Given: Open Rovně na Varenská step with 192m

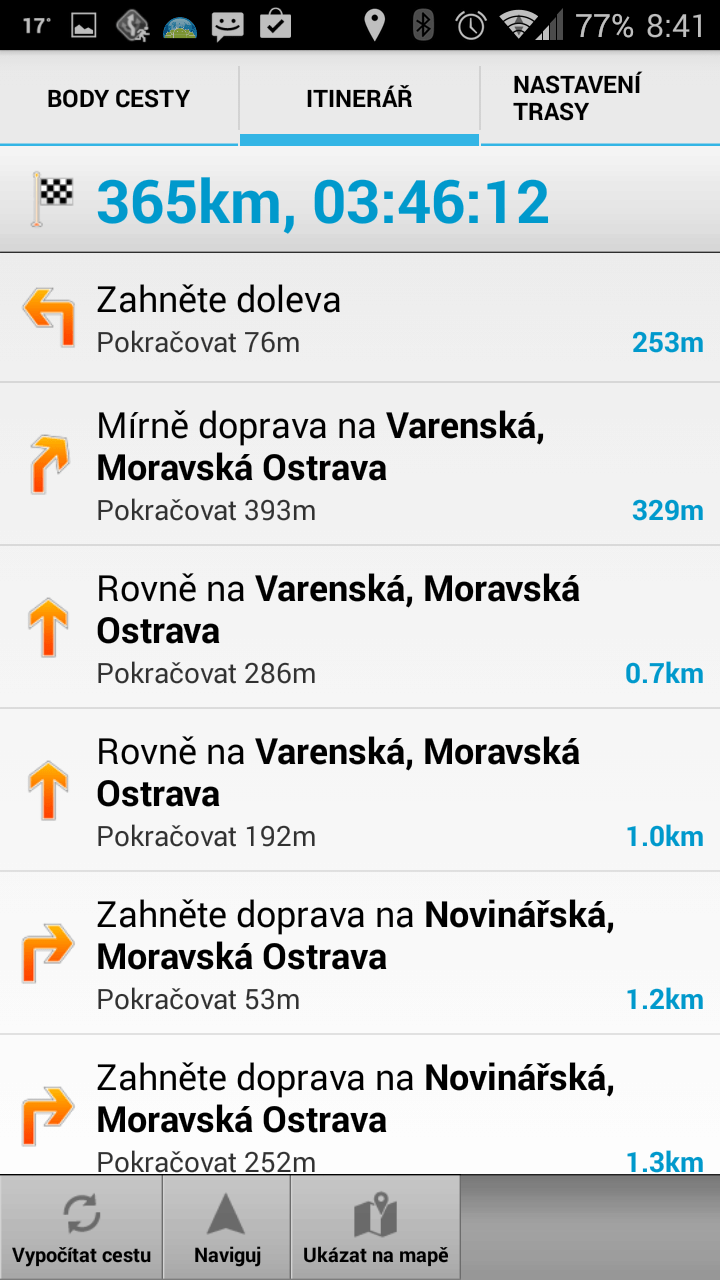Looking at the screenshot, I should pyautogui.click(x=360, y=791).
